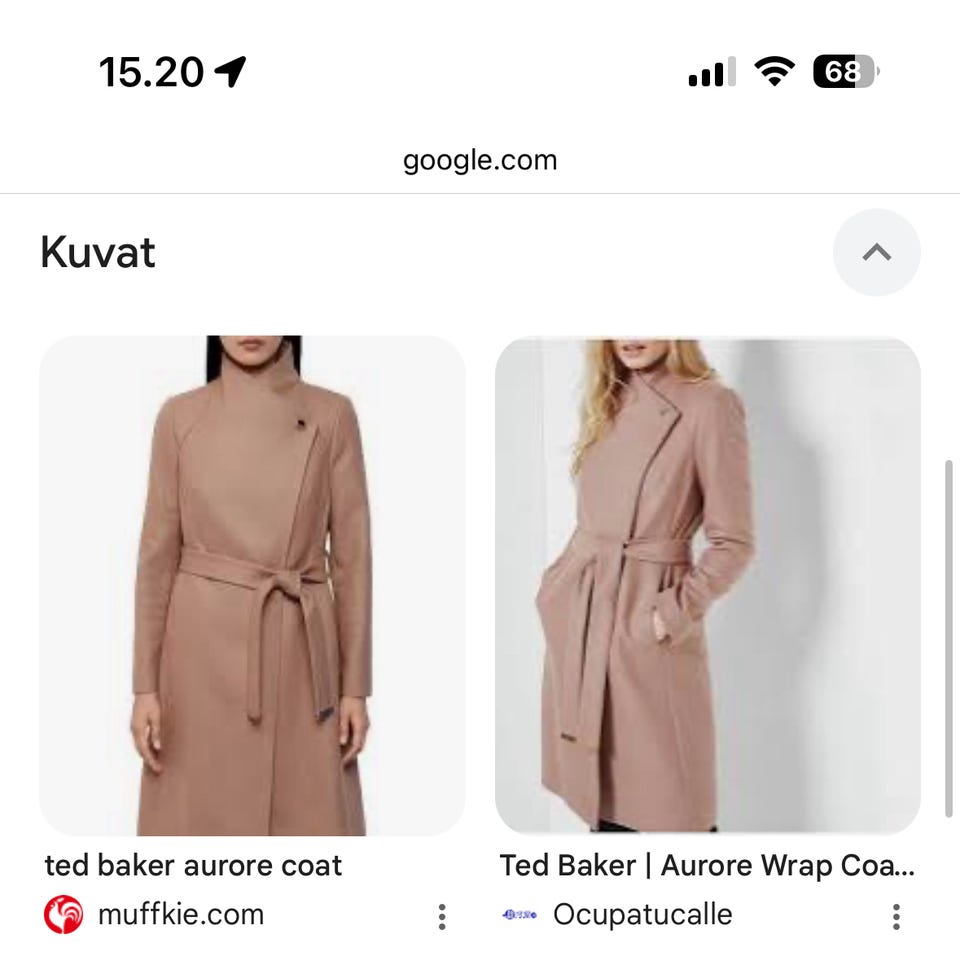Image resolution: width=960 pixels, height=978 pixels.
Task: Tap the Ocupatucalle source label
Action: (642, 915)
